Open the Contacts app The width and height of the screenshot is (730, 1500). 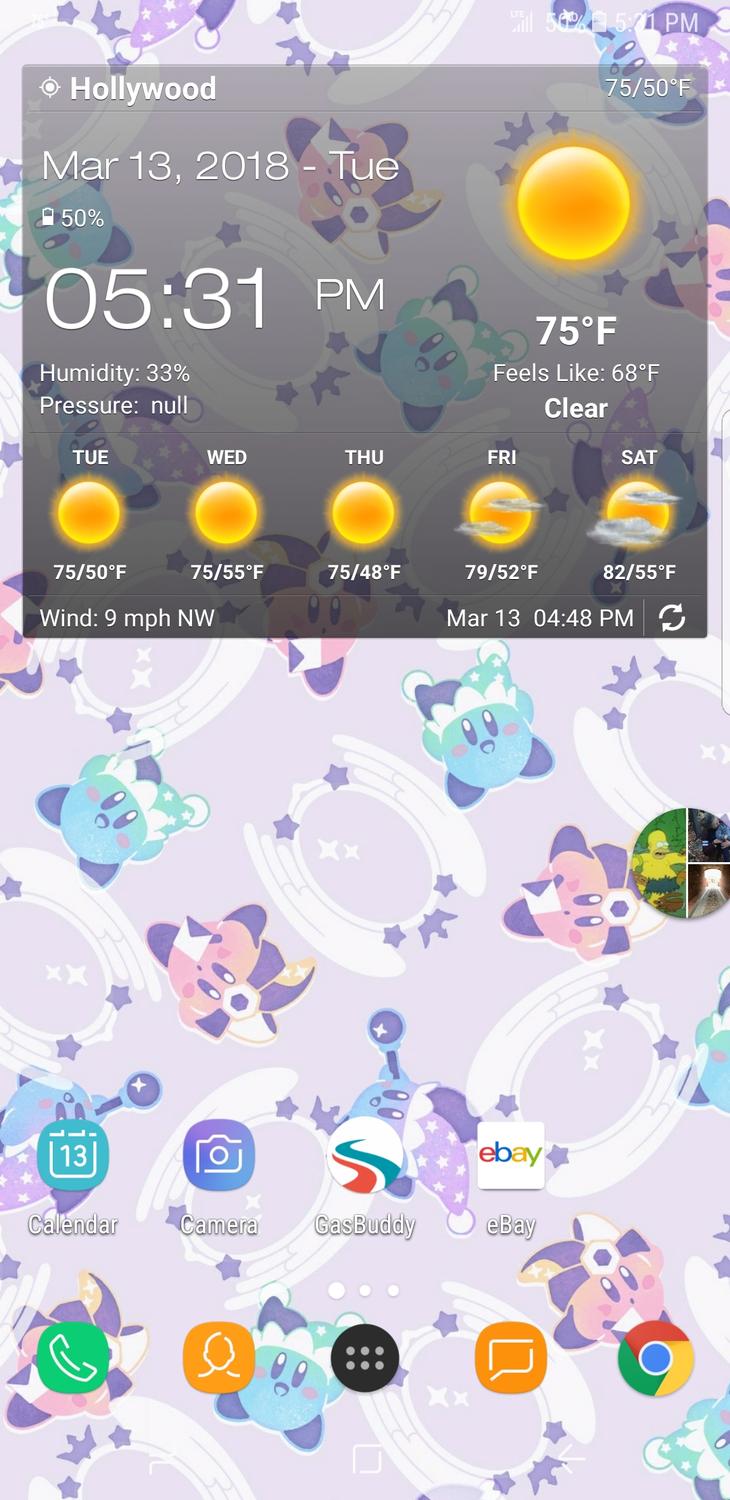(x=218, y=1358)
